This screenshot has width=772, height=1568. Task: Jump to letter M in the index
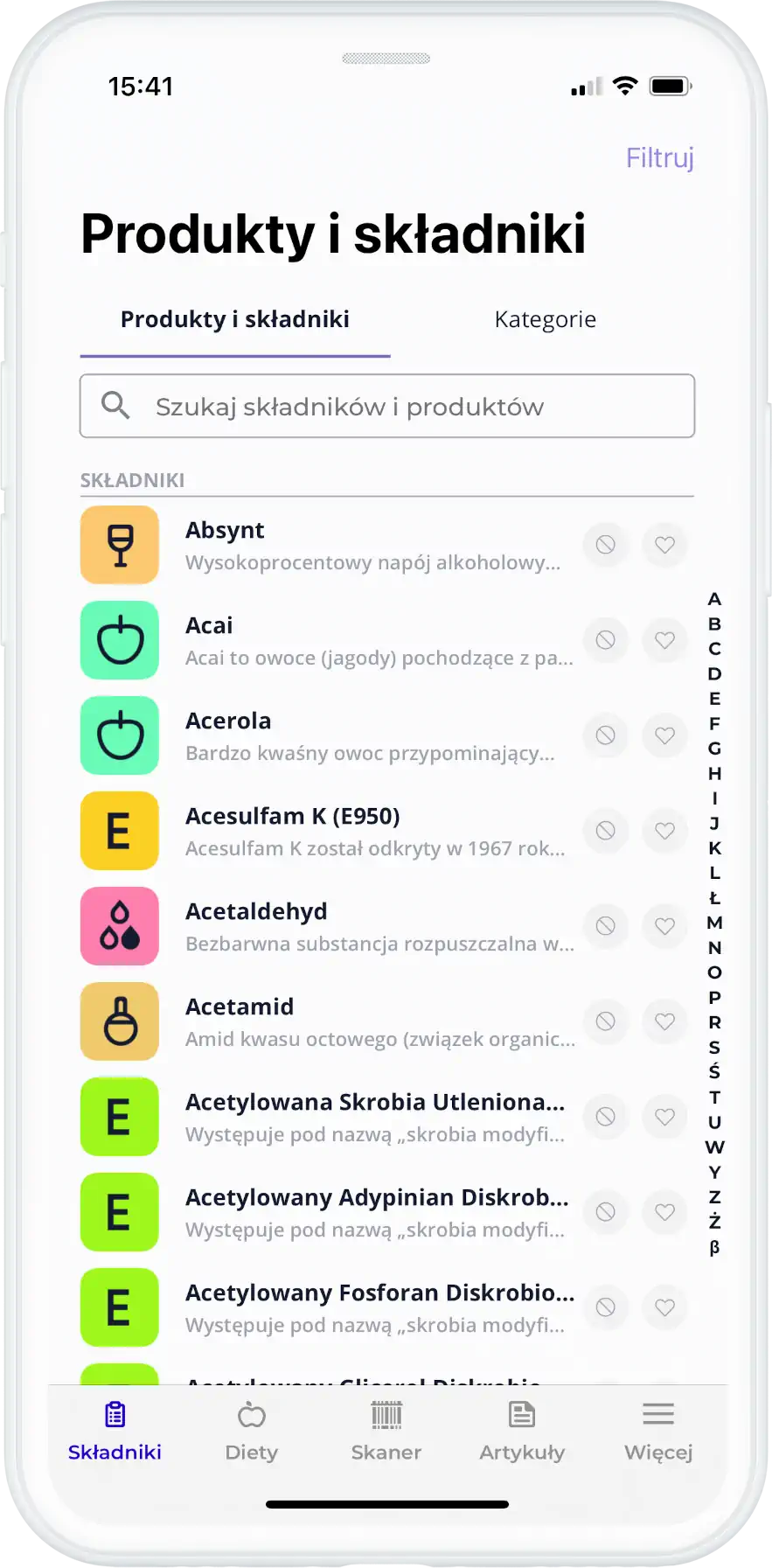(714, 923)
